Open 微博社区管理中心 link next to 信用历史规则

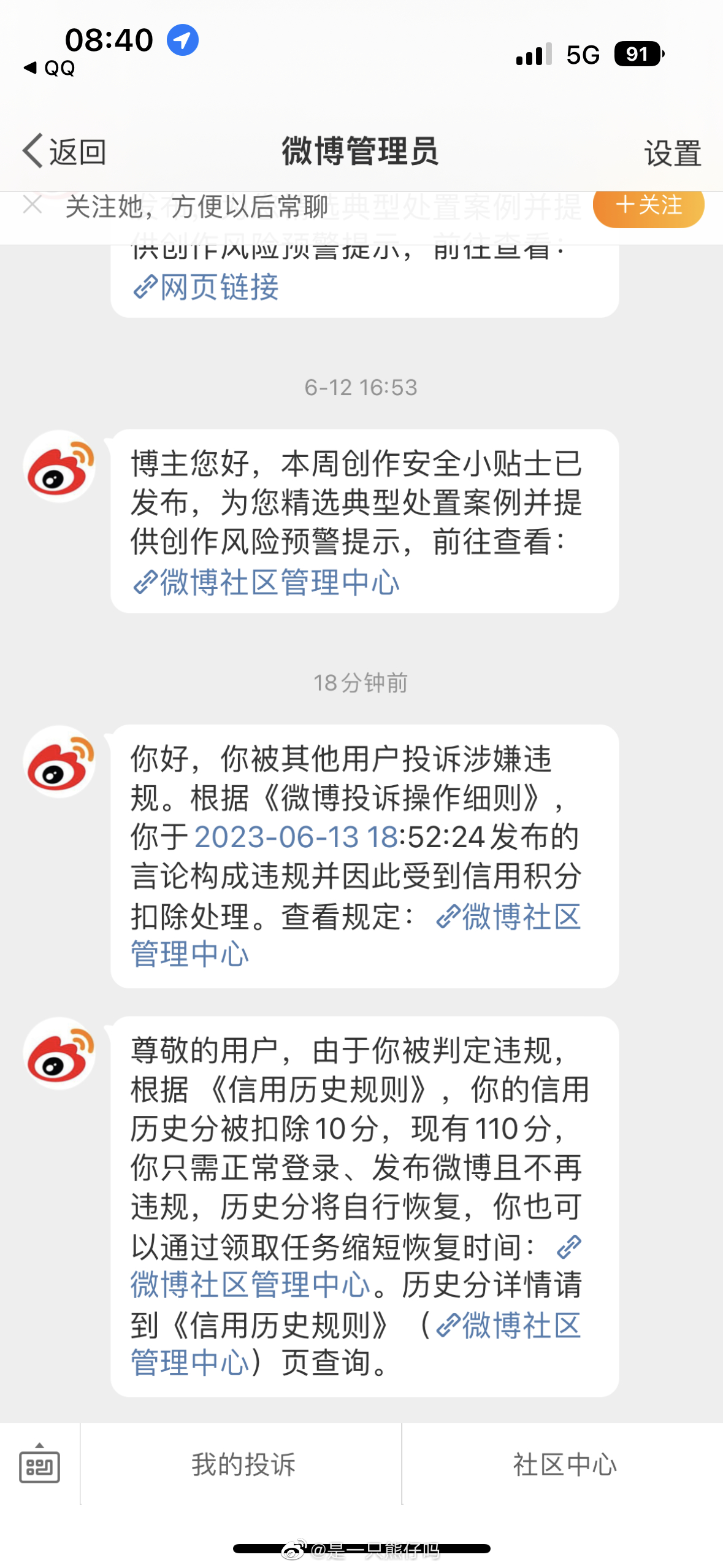(509, 1325)
